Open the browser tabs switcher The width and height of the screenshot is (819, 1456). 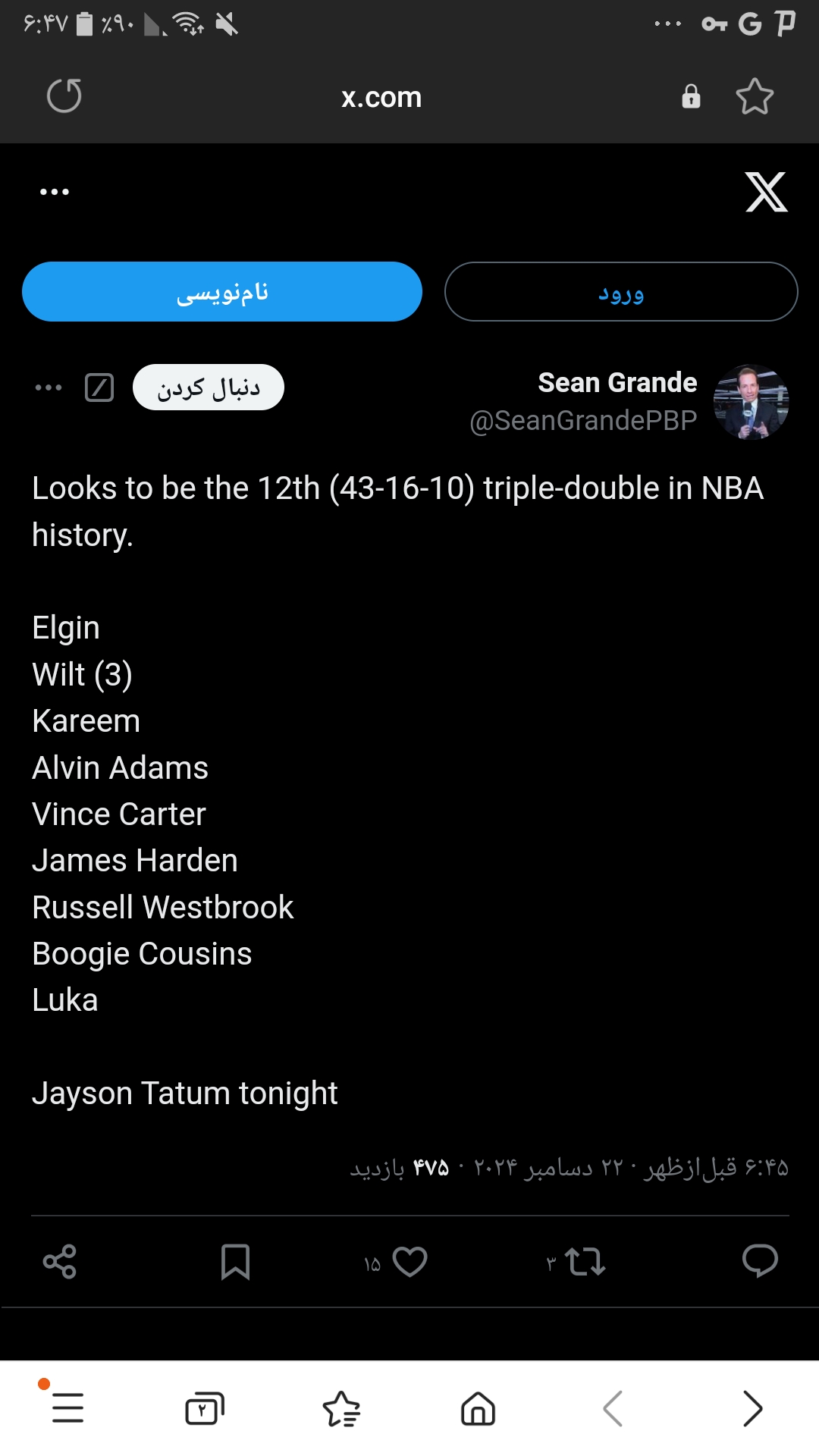coord(205,1409)
